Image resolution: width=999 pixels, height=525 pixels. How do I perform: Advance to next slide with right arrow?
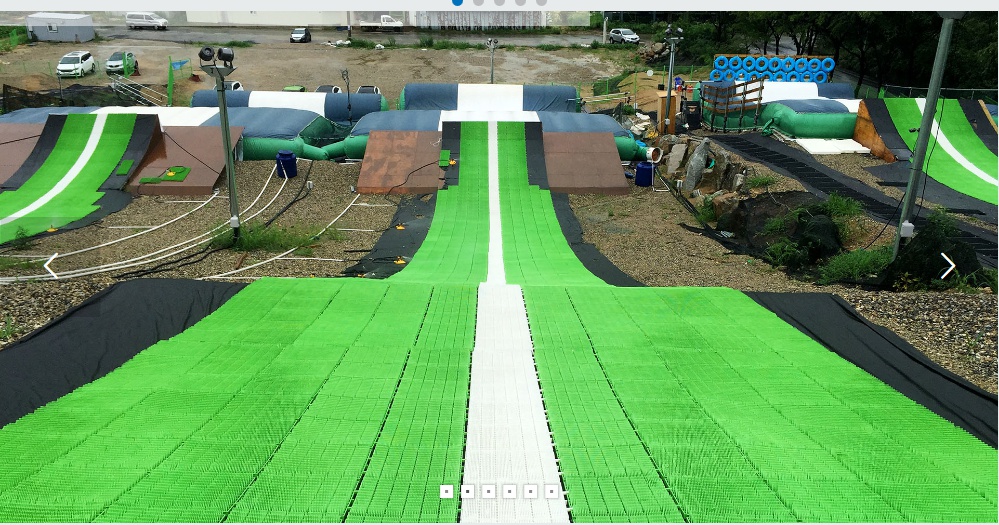pyautogui.click(x=947, y=266)
